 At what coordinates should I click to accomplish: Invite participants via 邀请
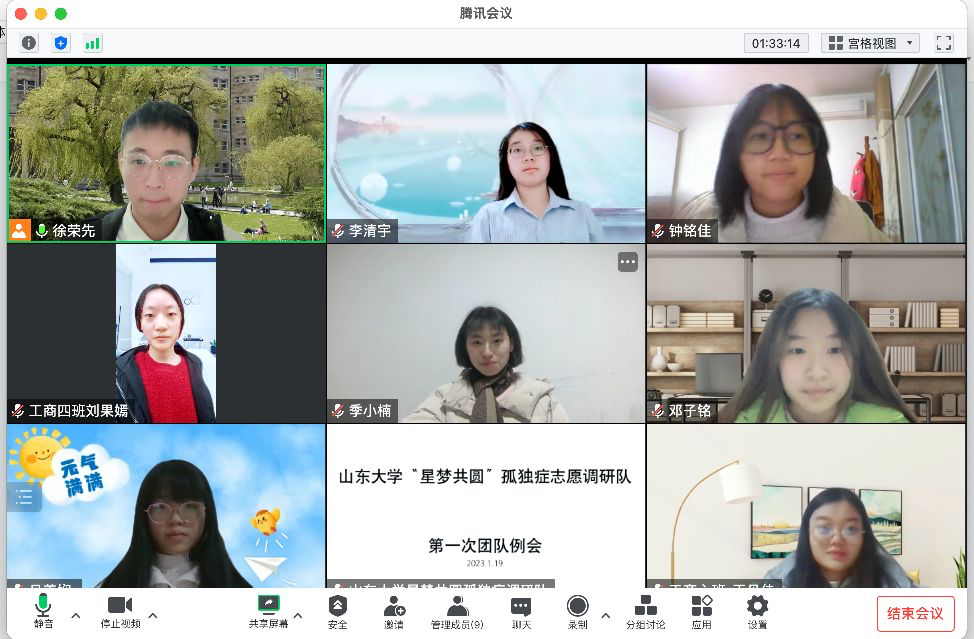point(394,611)
